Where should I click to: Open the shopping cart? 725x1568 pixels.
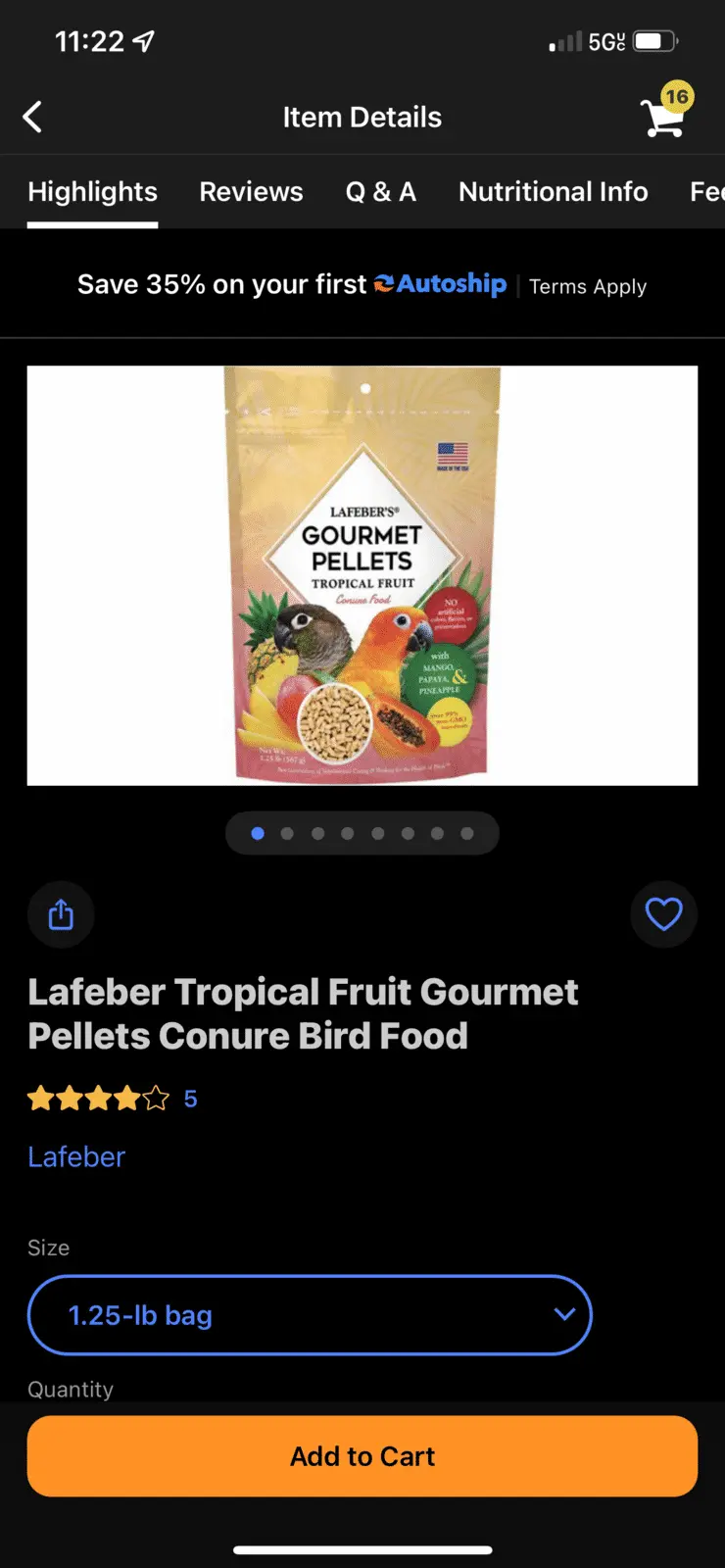pyautogui.click(x=664, y=116)
